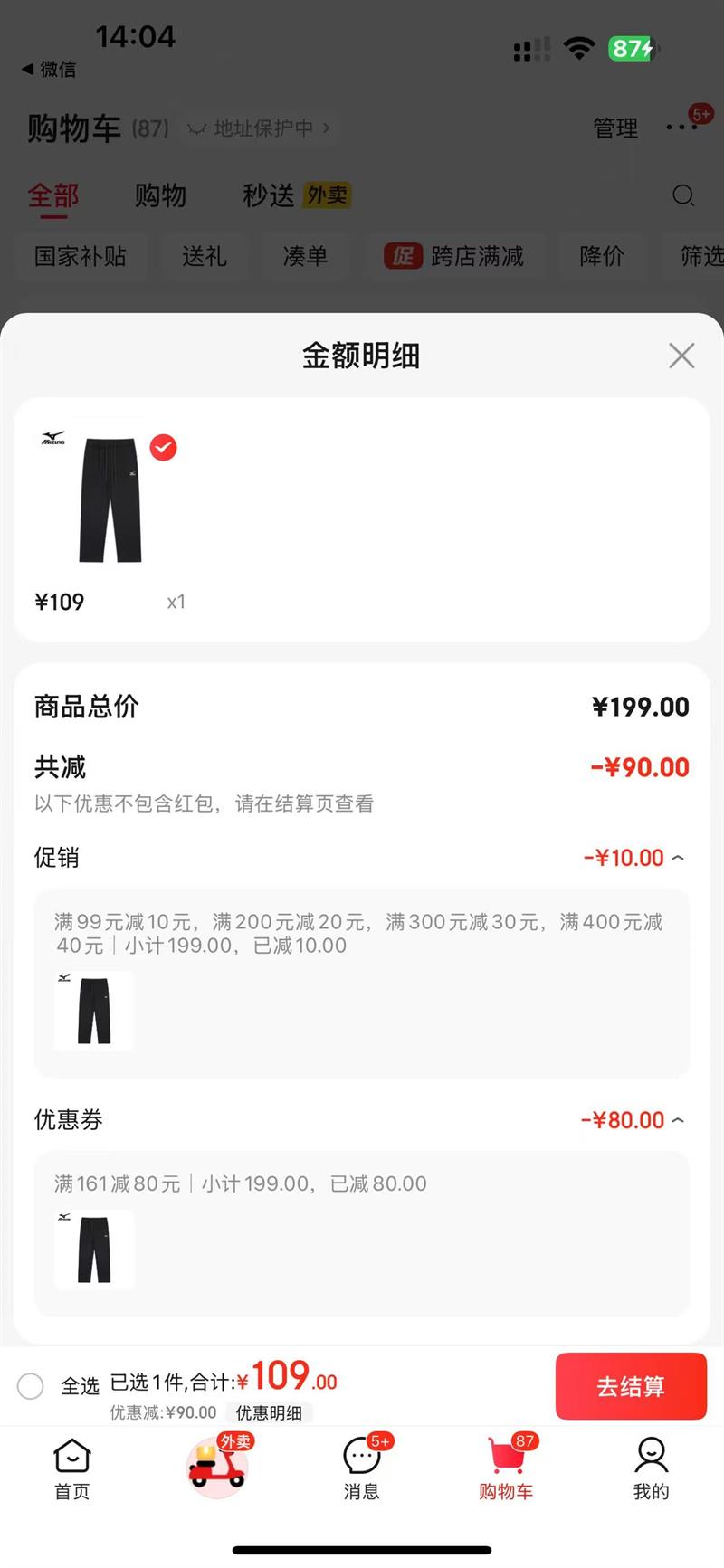
Task: Uncheck the selected Mizuno pants item
Action: pos(164,448)
